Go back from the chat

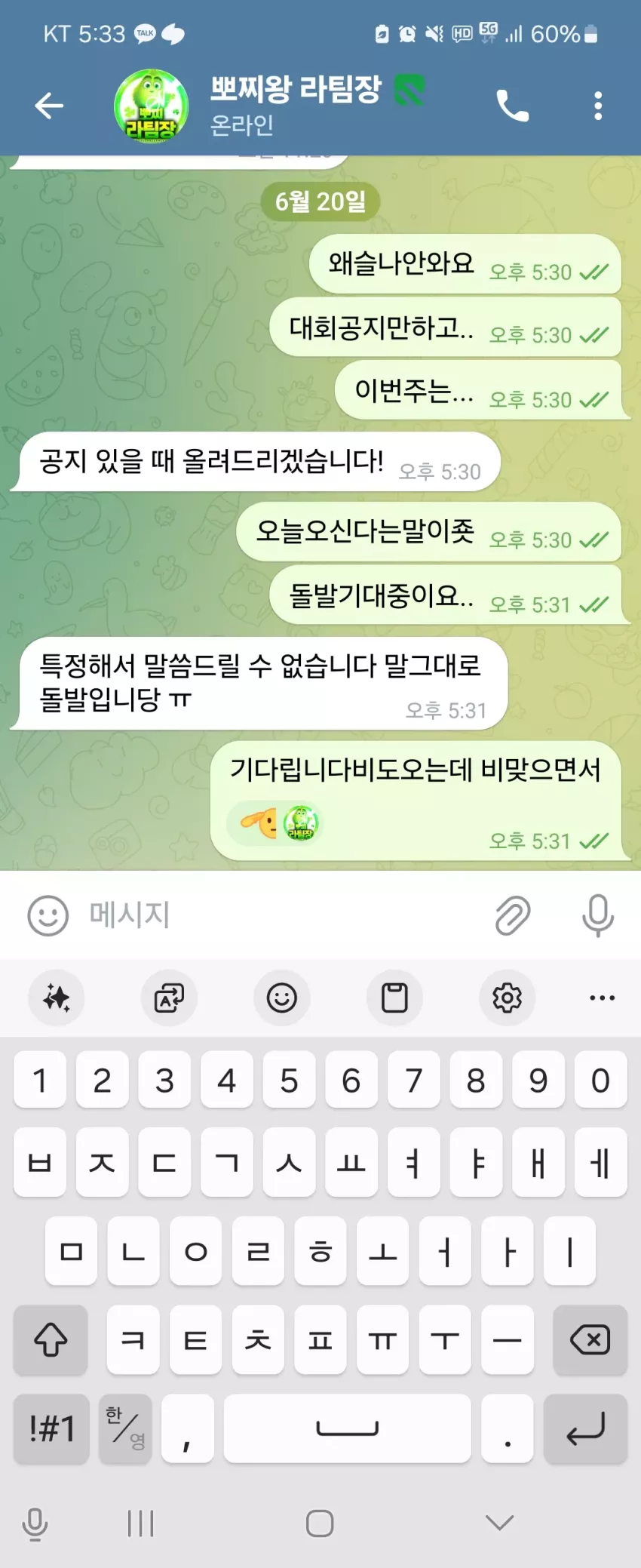click(x=50, y=106)
